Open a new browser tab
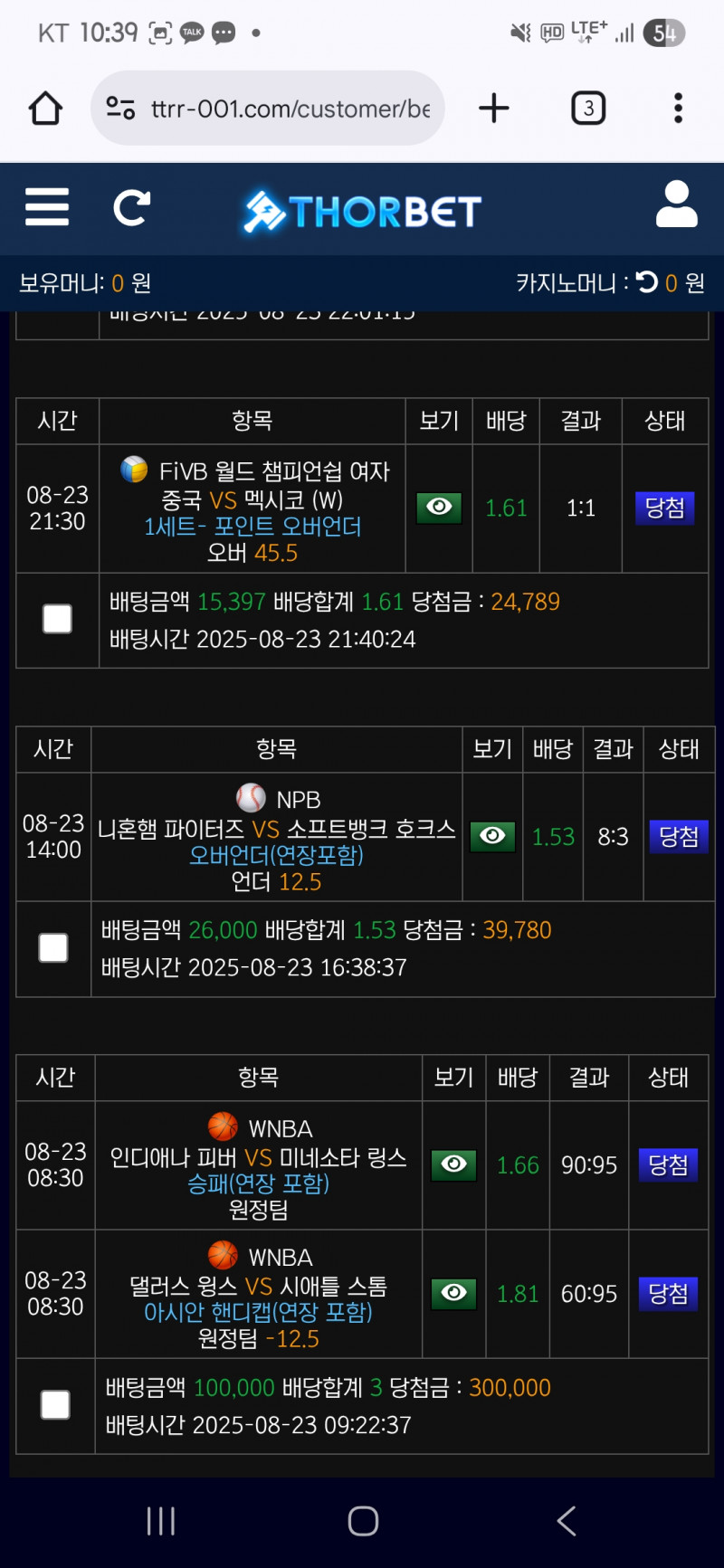This screenshot has height=1568, width=724. tap(494, 109)
